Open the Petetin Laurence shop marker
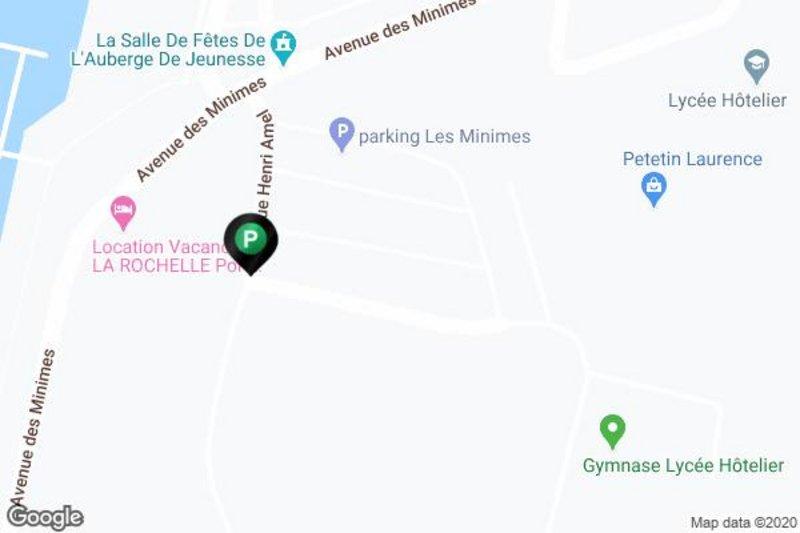This screenshot has height=533, width=800. pos(654,187)
